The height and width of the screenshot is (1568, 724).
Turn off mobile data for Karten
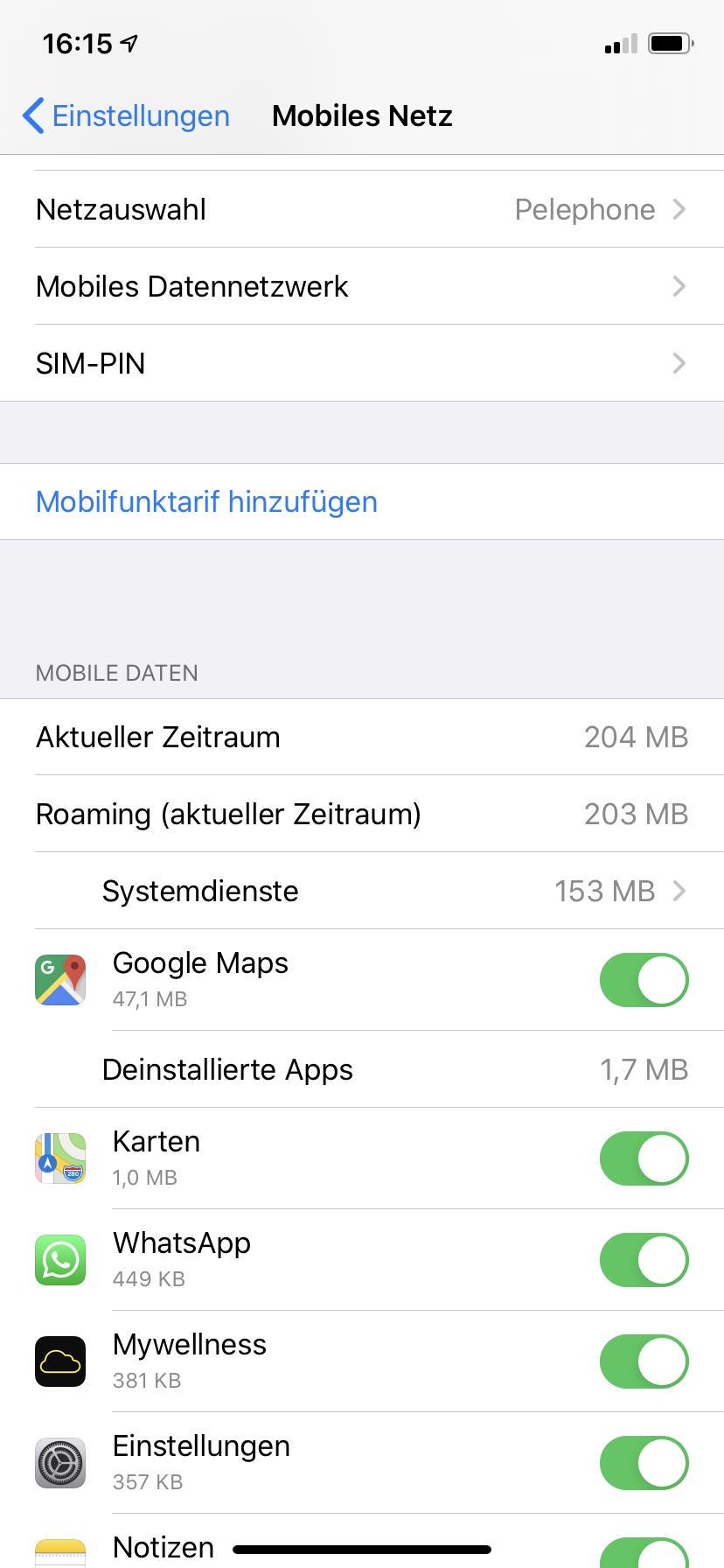pyautogui.click(x=644, y=1158)
